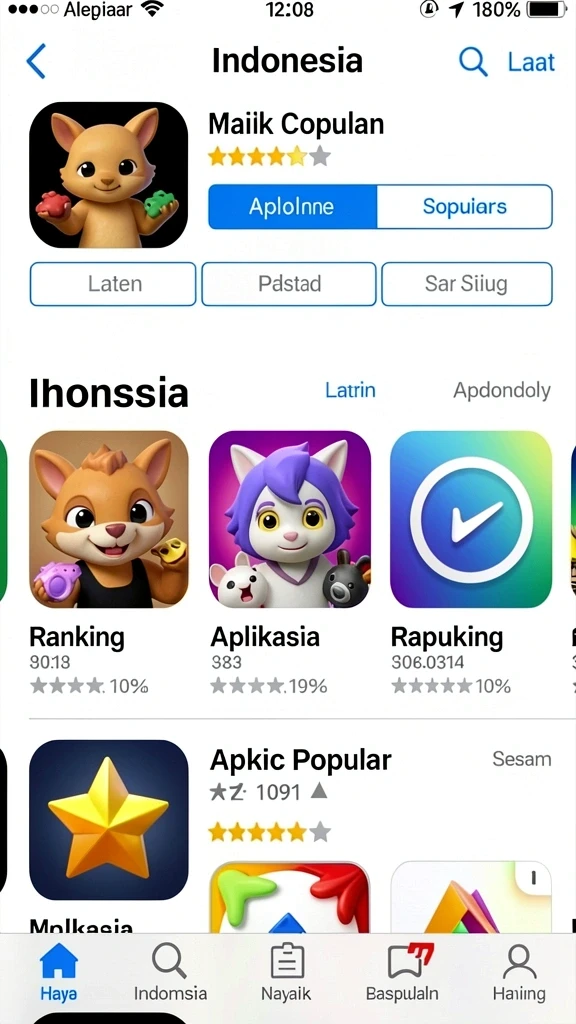Choose the Laten filter button
This screenshot has height=1024, width=576.
pyautogui.click(x=113, y=284)
